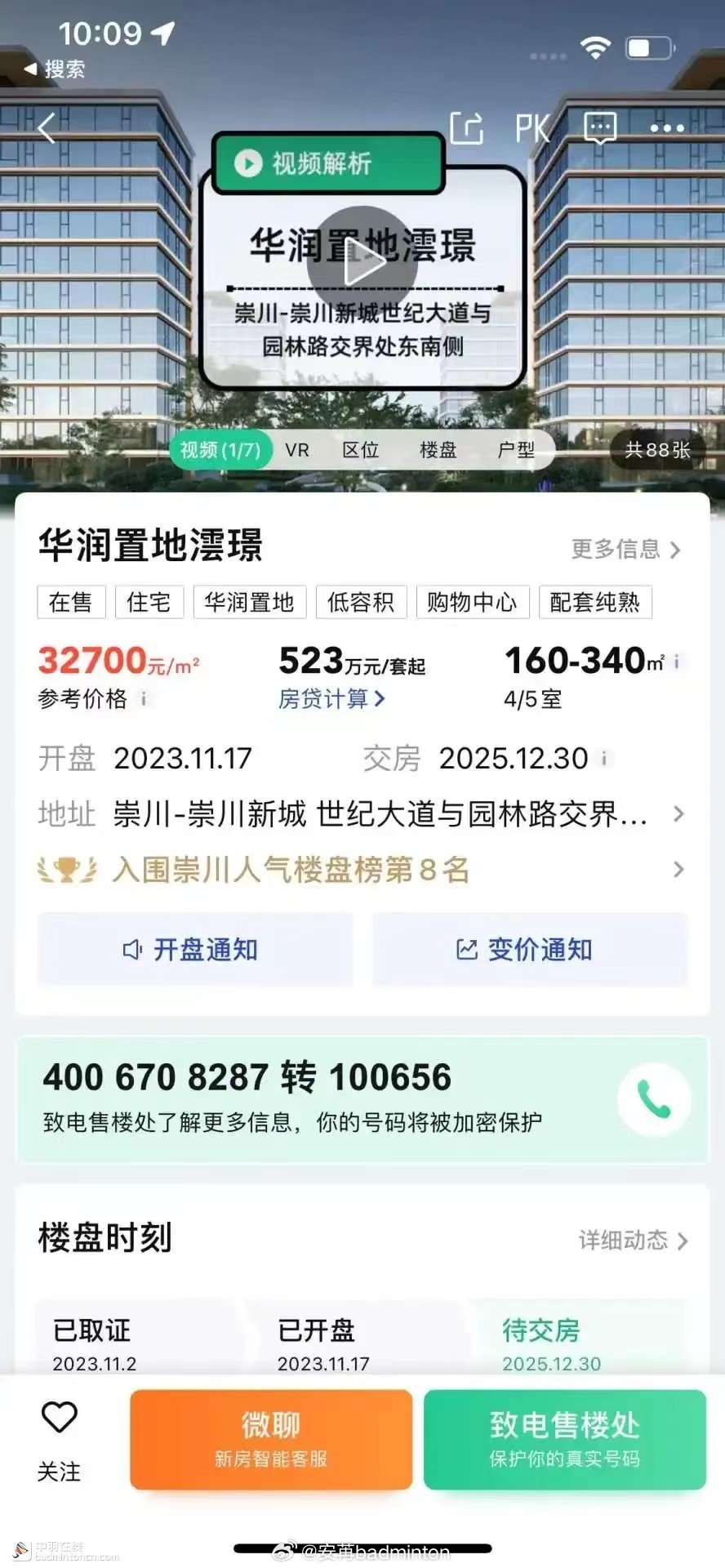Open the PK comparison feature
The height and width of the screenshot is (1568, 725).
[532, 128]
